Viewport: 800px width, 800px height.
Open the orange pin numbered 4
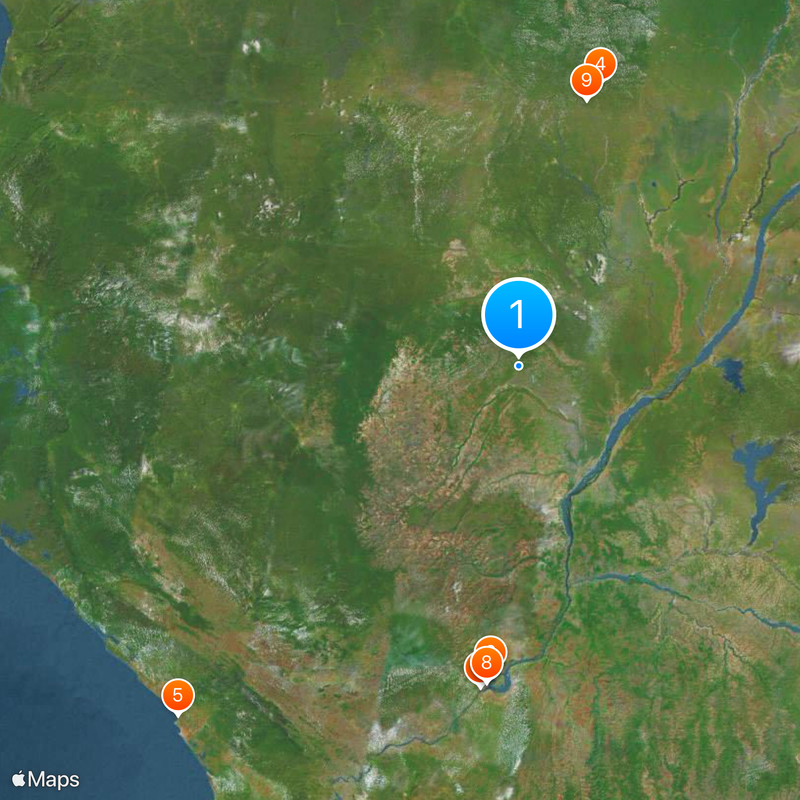pos(604,61)
